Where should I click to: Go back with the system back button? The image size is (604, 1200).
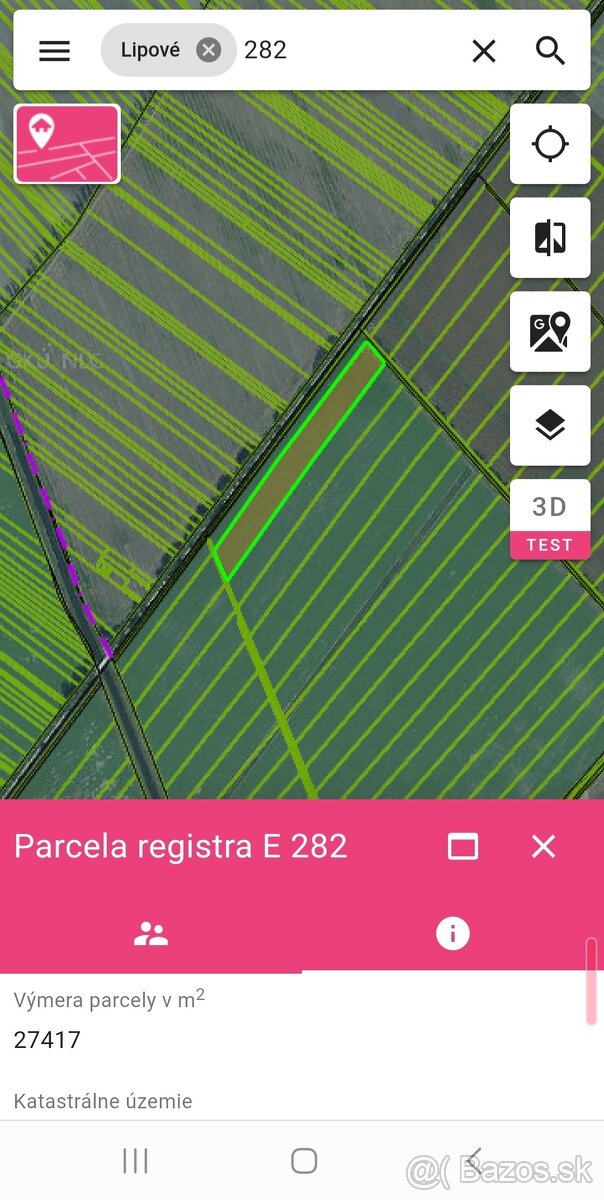pyautogui.click(x=474, y=1160)
